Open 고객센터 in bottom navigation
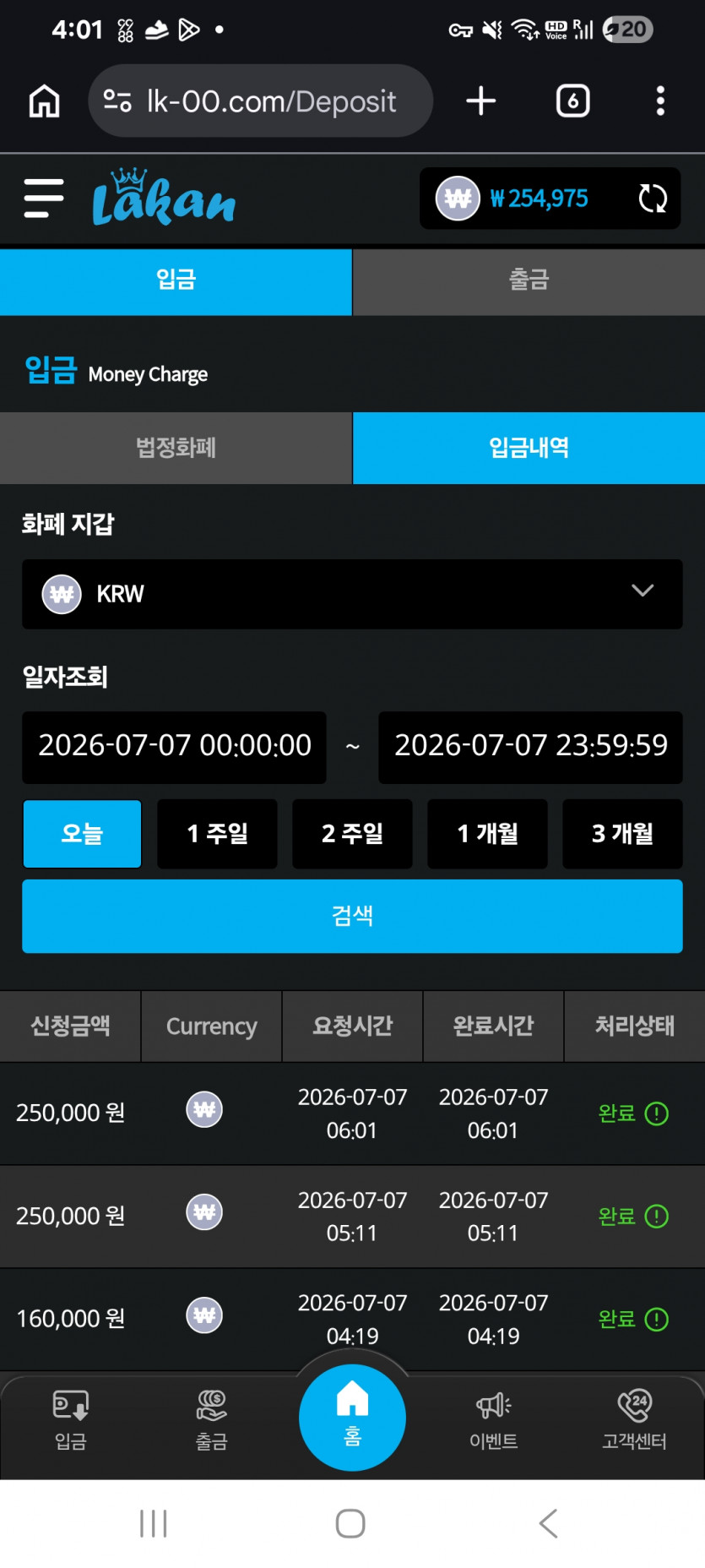This screenshot has width=705, height=1568. coord(634,1419)
